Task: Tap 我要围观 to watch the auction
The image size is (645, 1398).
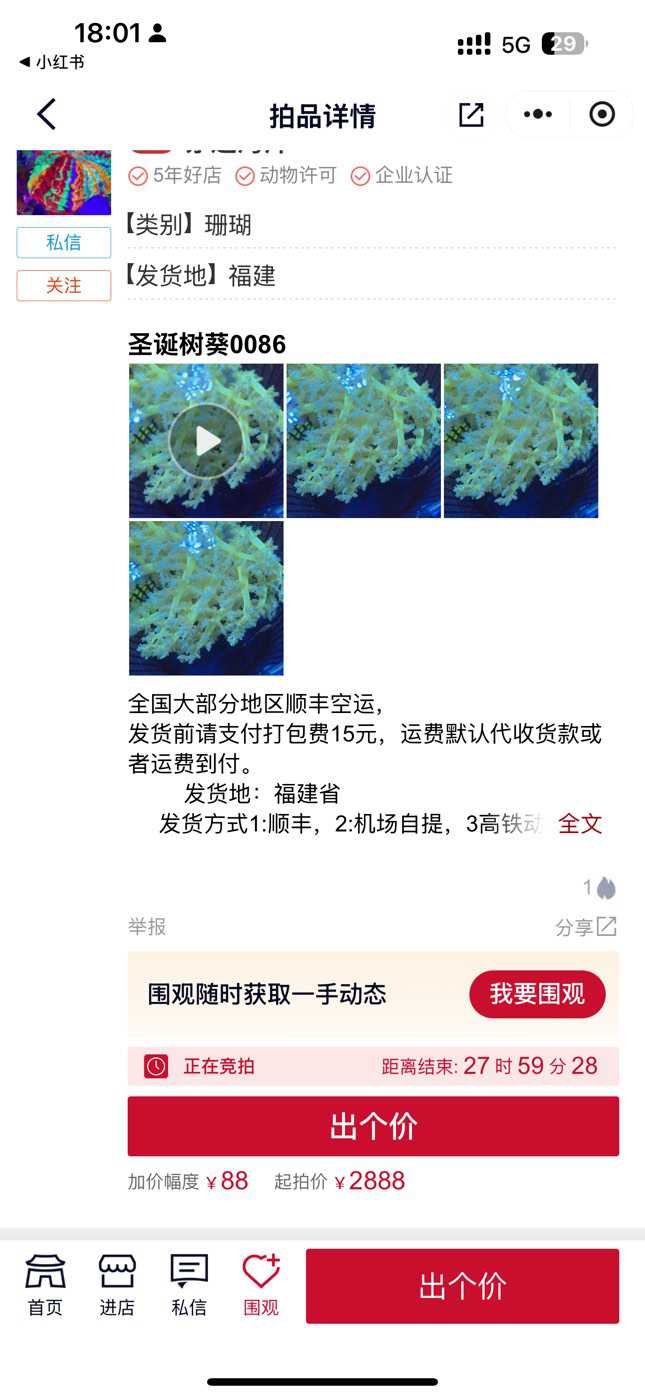Action: [x=537, y=994]
